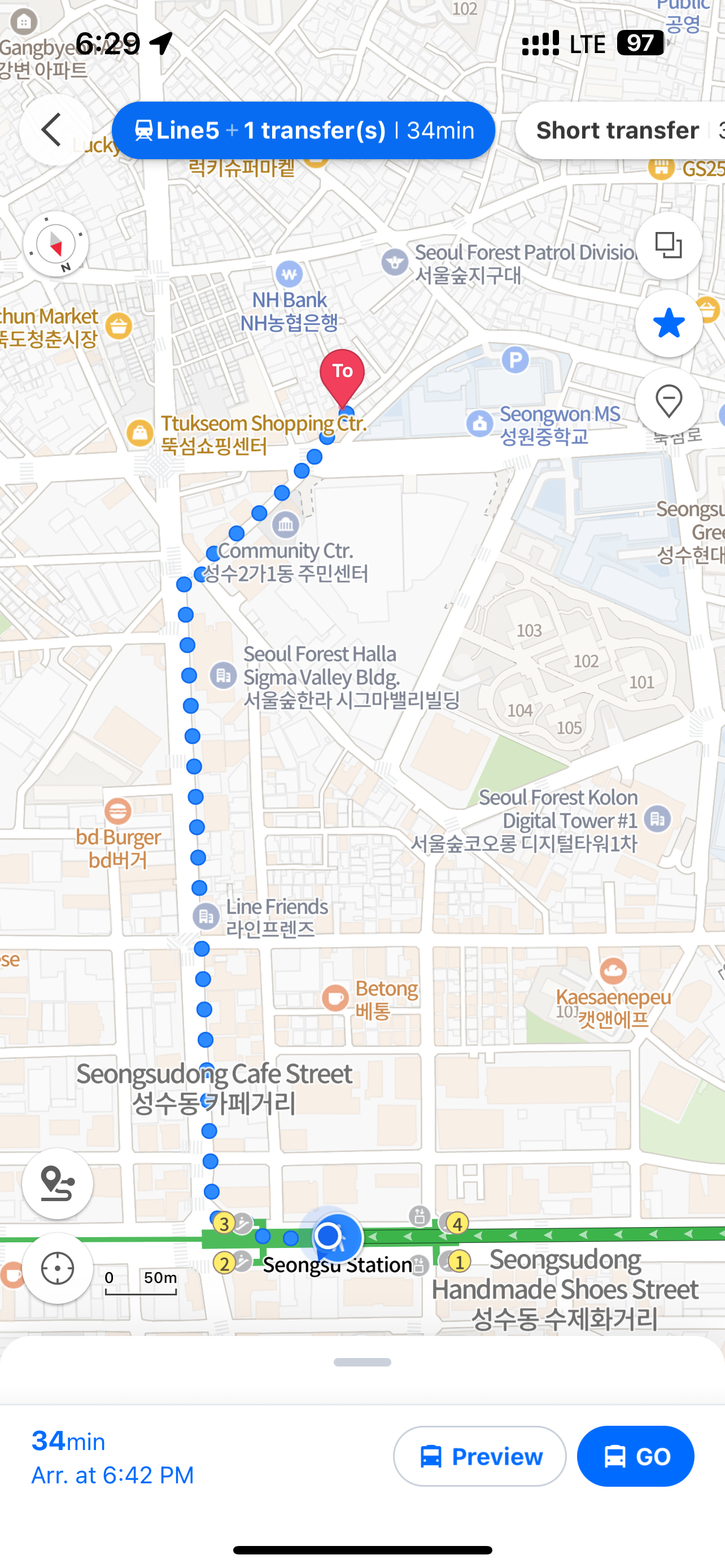Image resolution: width=725 pixels, height=1568 pixels.
Task: Expand the bottom sheet handle
Action: (x=362, y=1362)
